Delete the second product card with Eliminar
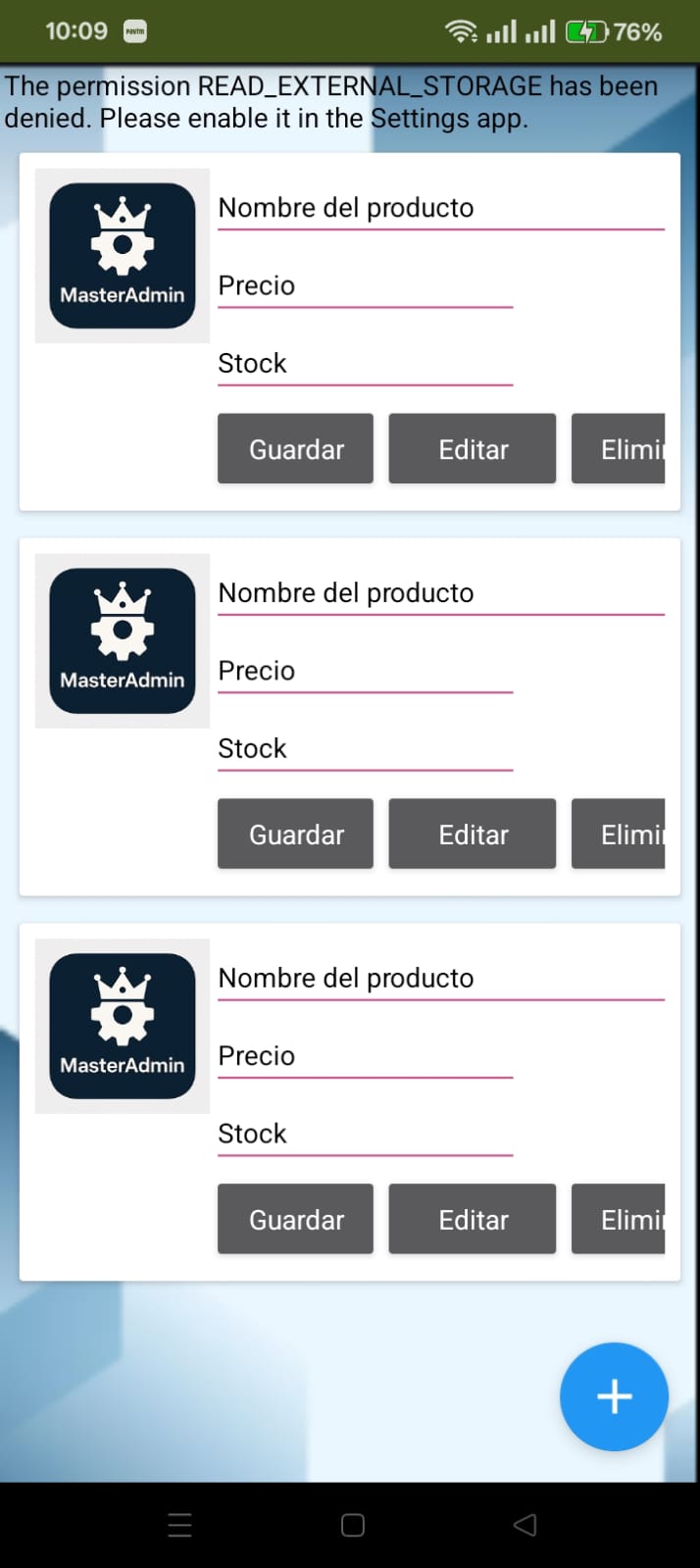 [619, 835]
